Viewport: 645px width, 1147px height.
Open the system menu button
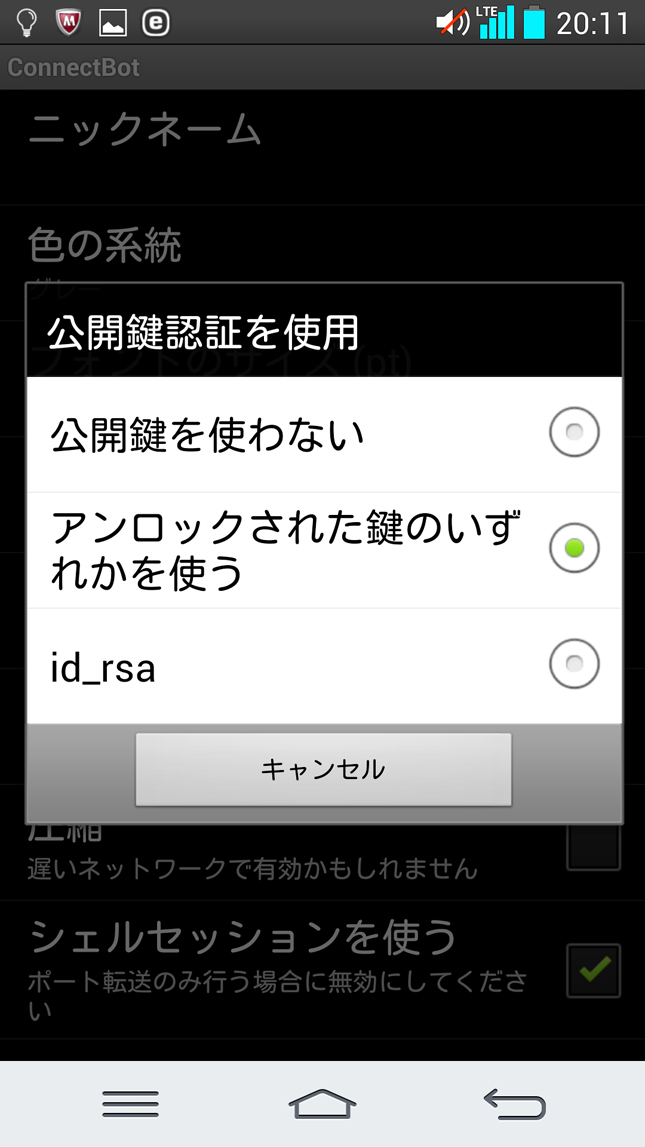point(130,1103)
